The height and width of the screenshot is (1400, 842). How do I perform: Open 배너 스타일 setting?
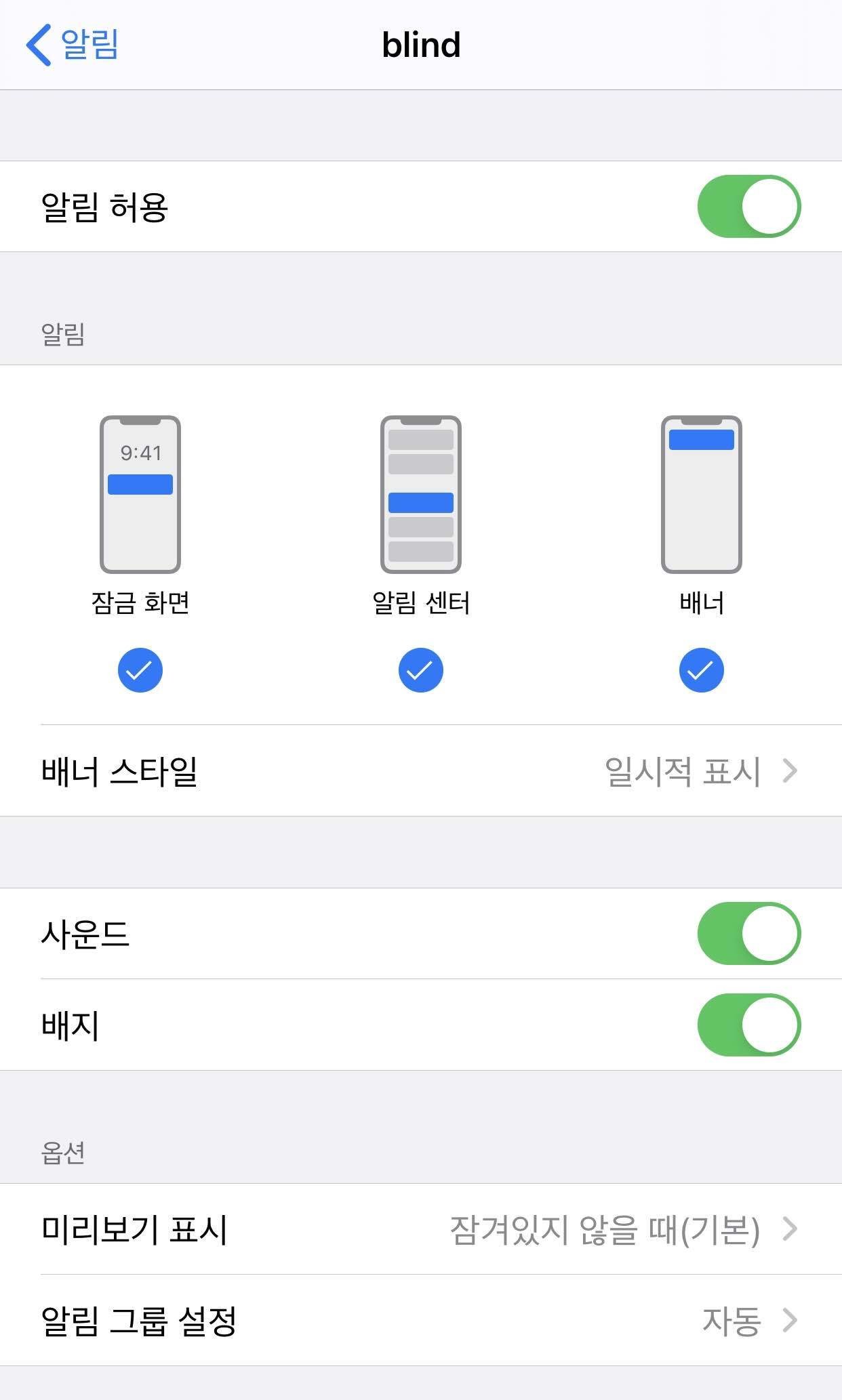pos(420,771)
